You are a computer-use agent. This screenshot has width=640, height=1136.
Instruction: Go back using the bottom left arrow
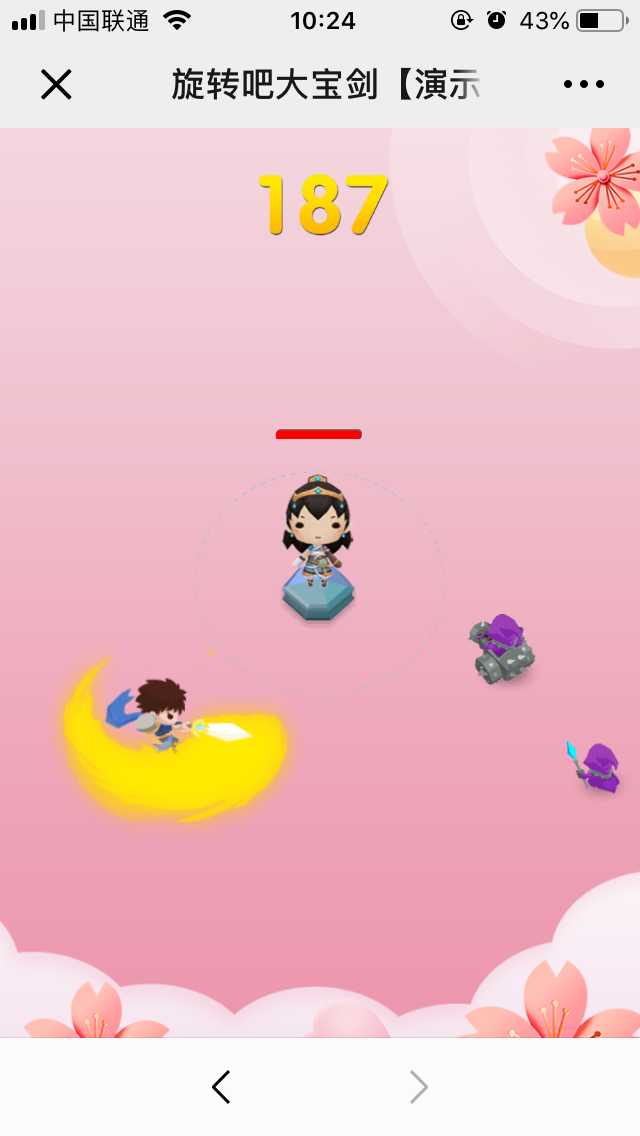[x=221, y=1087]
